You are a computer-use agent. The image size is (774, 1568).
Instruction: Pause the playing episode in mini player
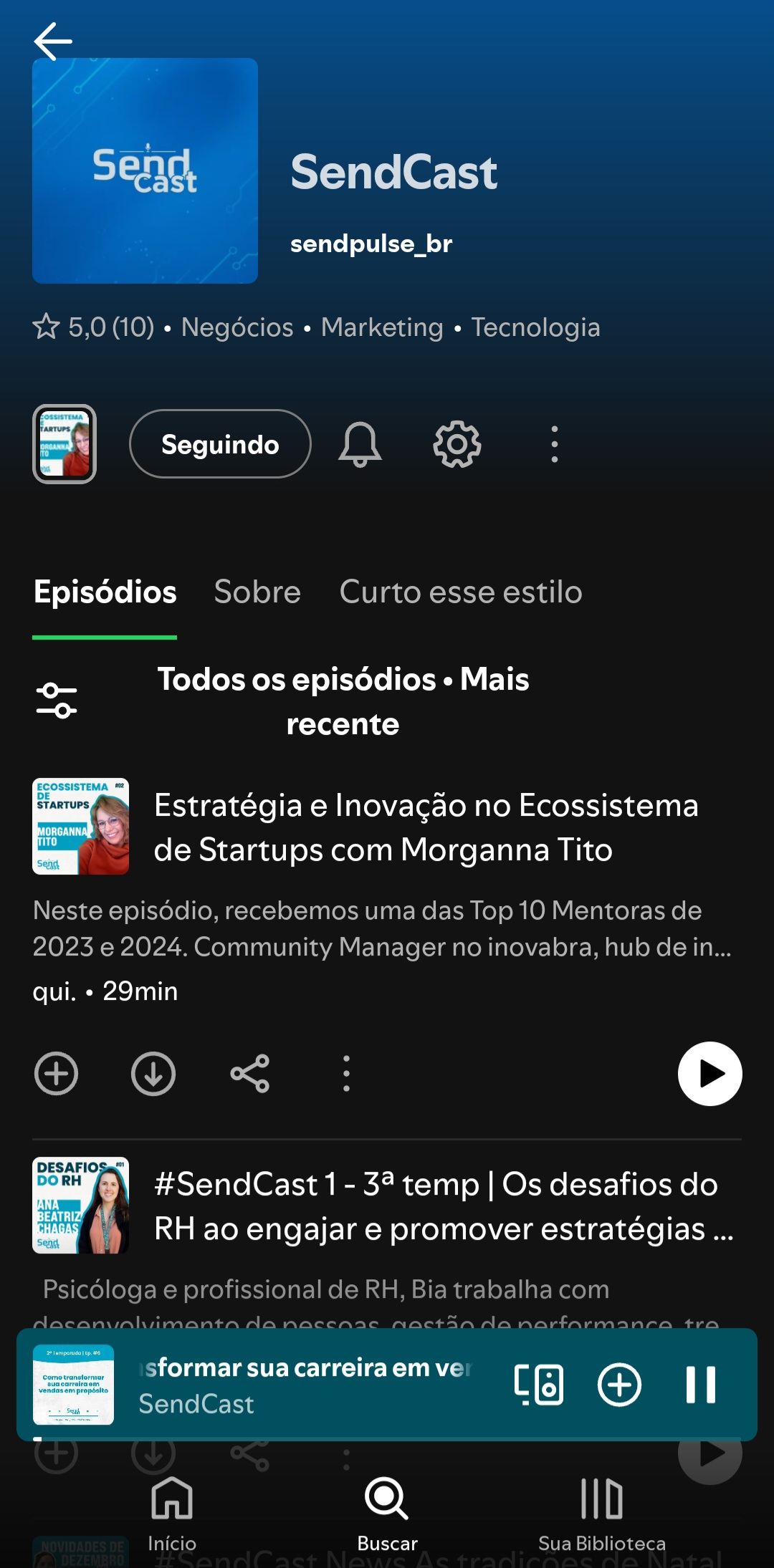(700, 1385)
